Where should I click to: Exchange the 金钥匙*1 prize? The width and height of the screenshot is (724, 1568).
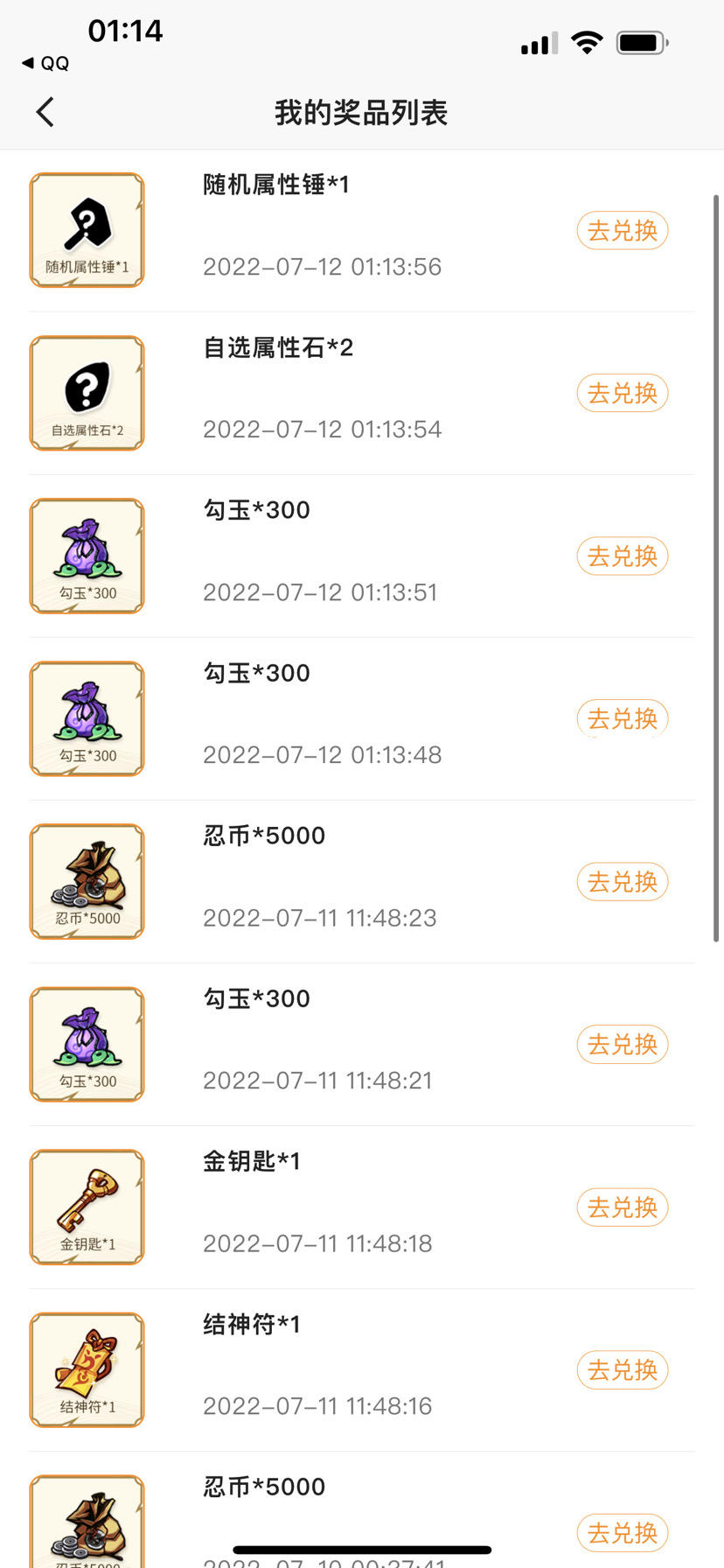point(622,1207)
